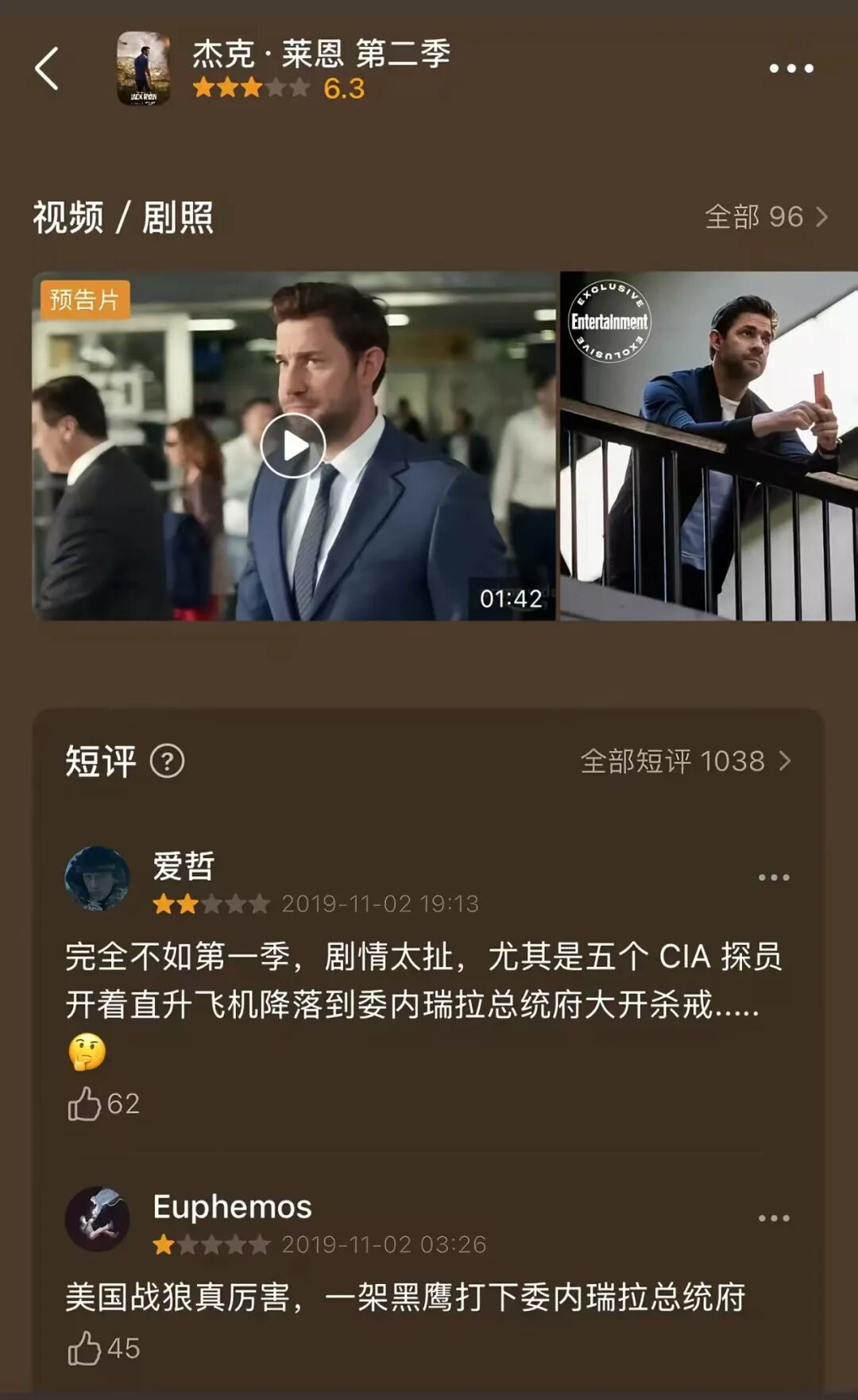Open the top-right overflow menu
The width and height of the screenshot is (858, 1400).
point(790,68)
